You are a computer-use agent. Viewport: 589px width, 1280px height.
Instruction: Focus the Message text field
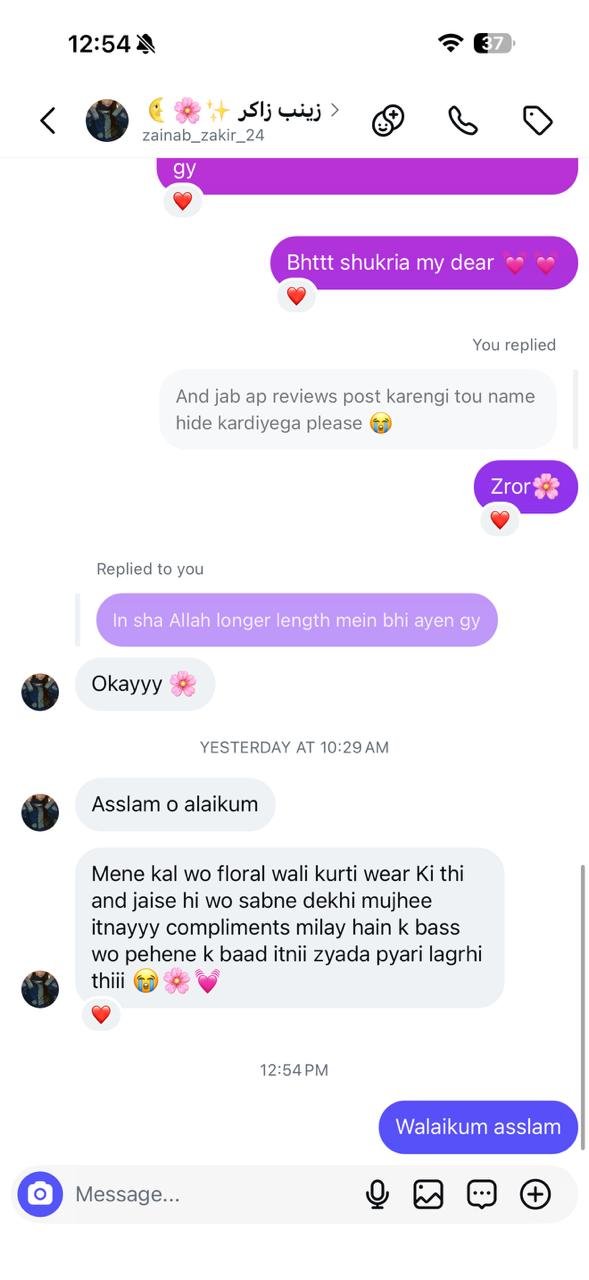pyautogui.click(x=210, y=1194)
